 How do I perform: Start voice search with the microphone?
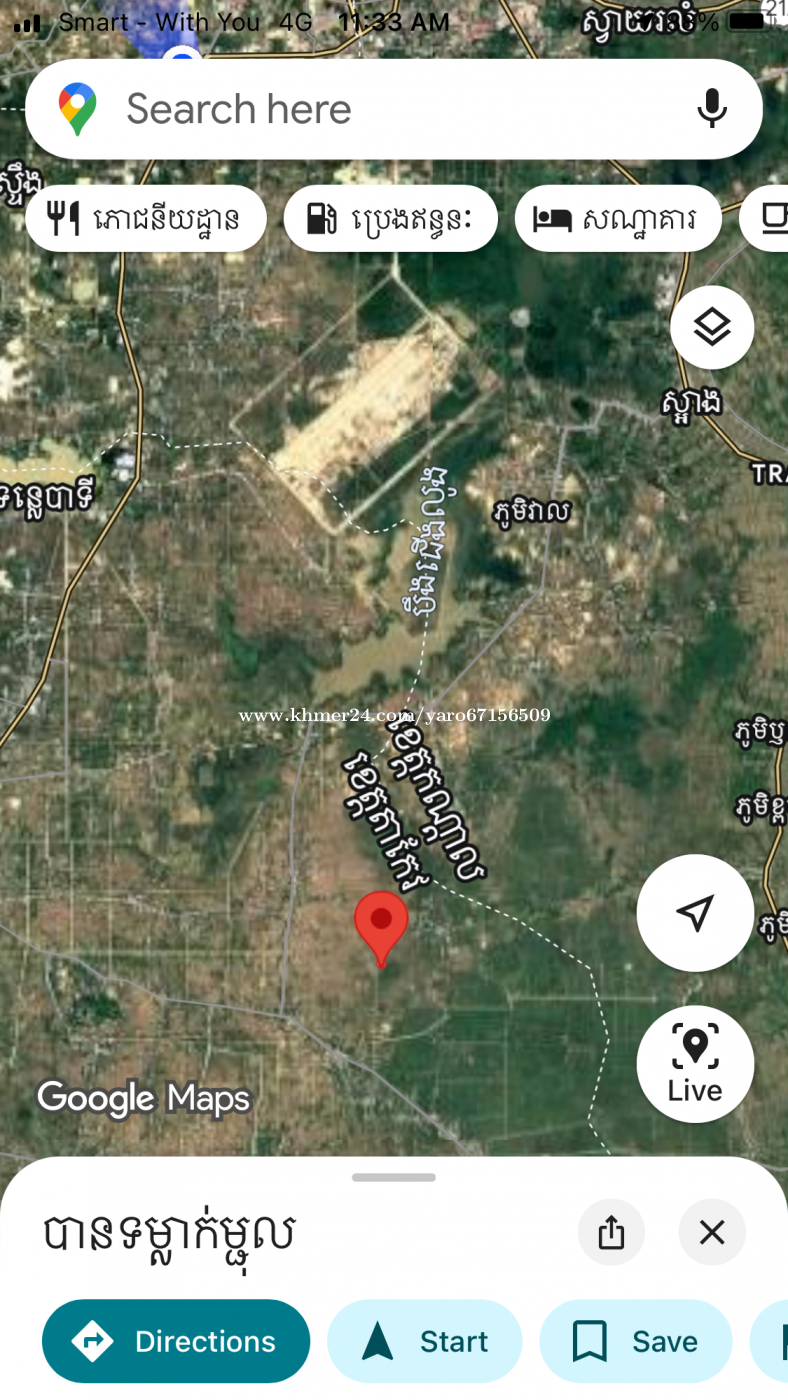711,109
